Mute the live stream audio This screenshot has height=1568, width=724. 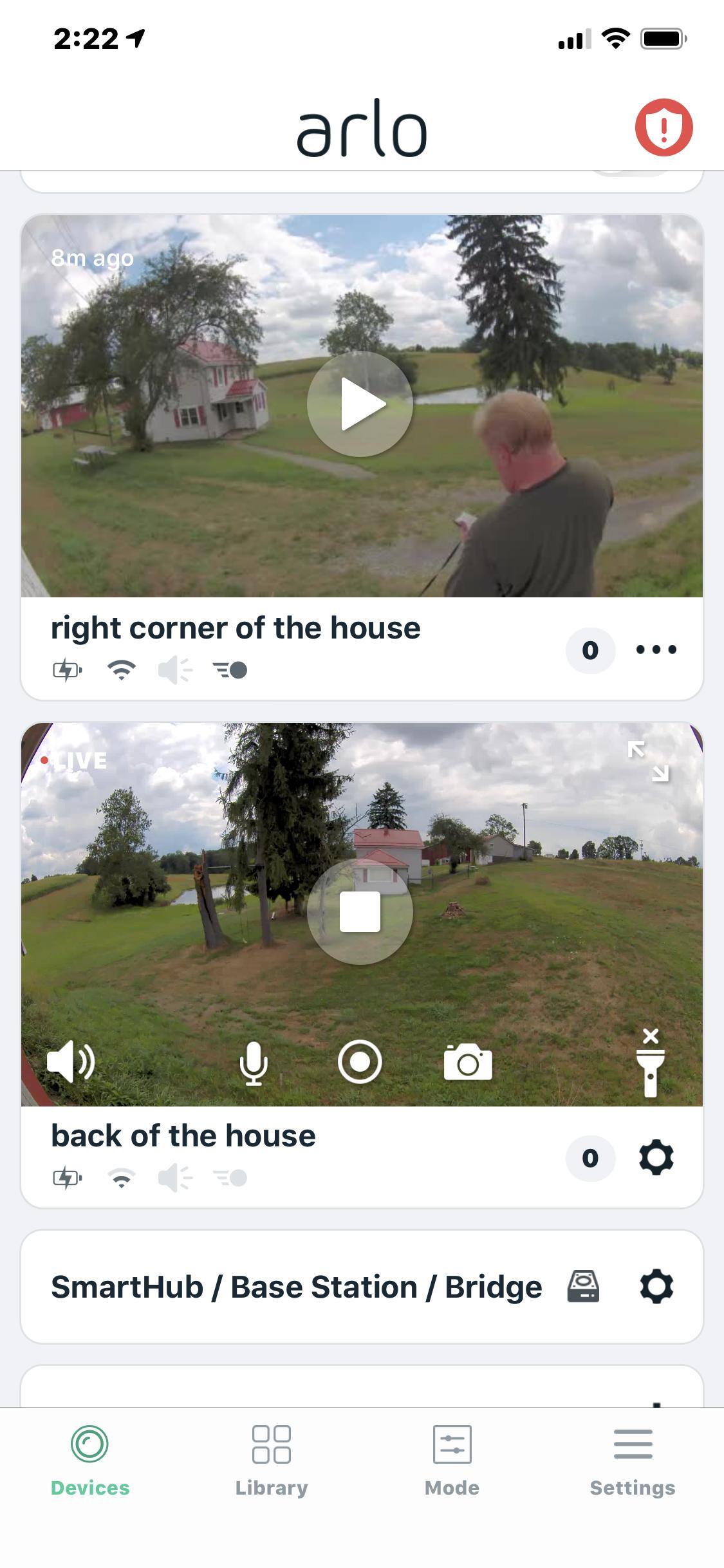point(71,1062)
